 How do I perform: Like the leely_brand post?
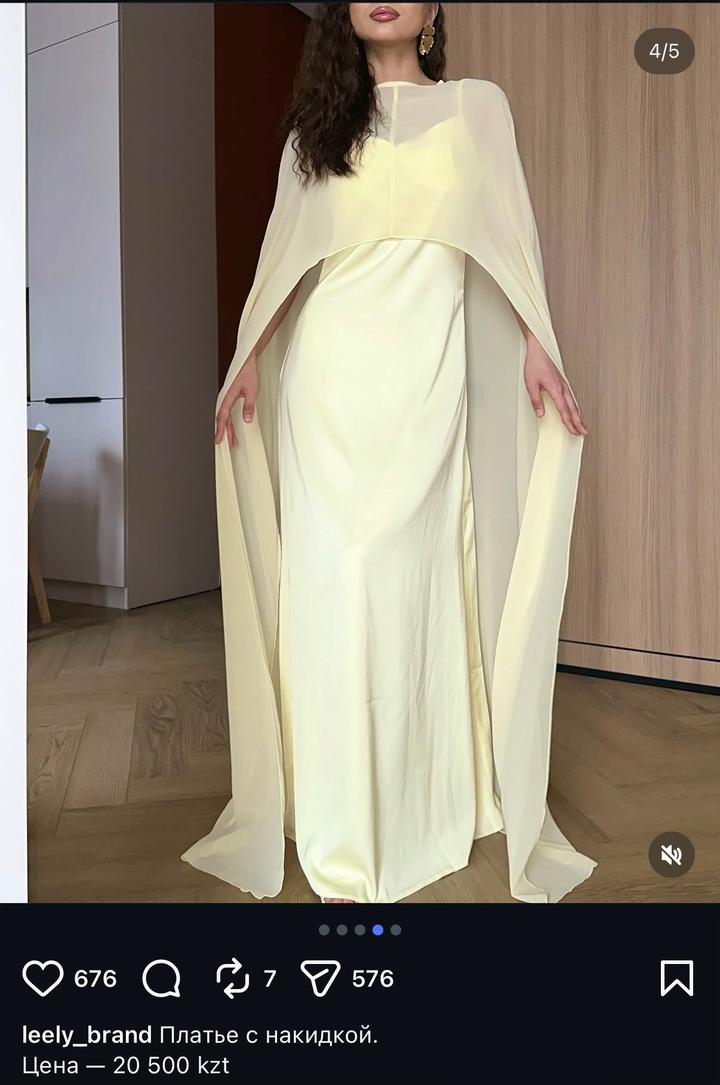43,978
